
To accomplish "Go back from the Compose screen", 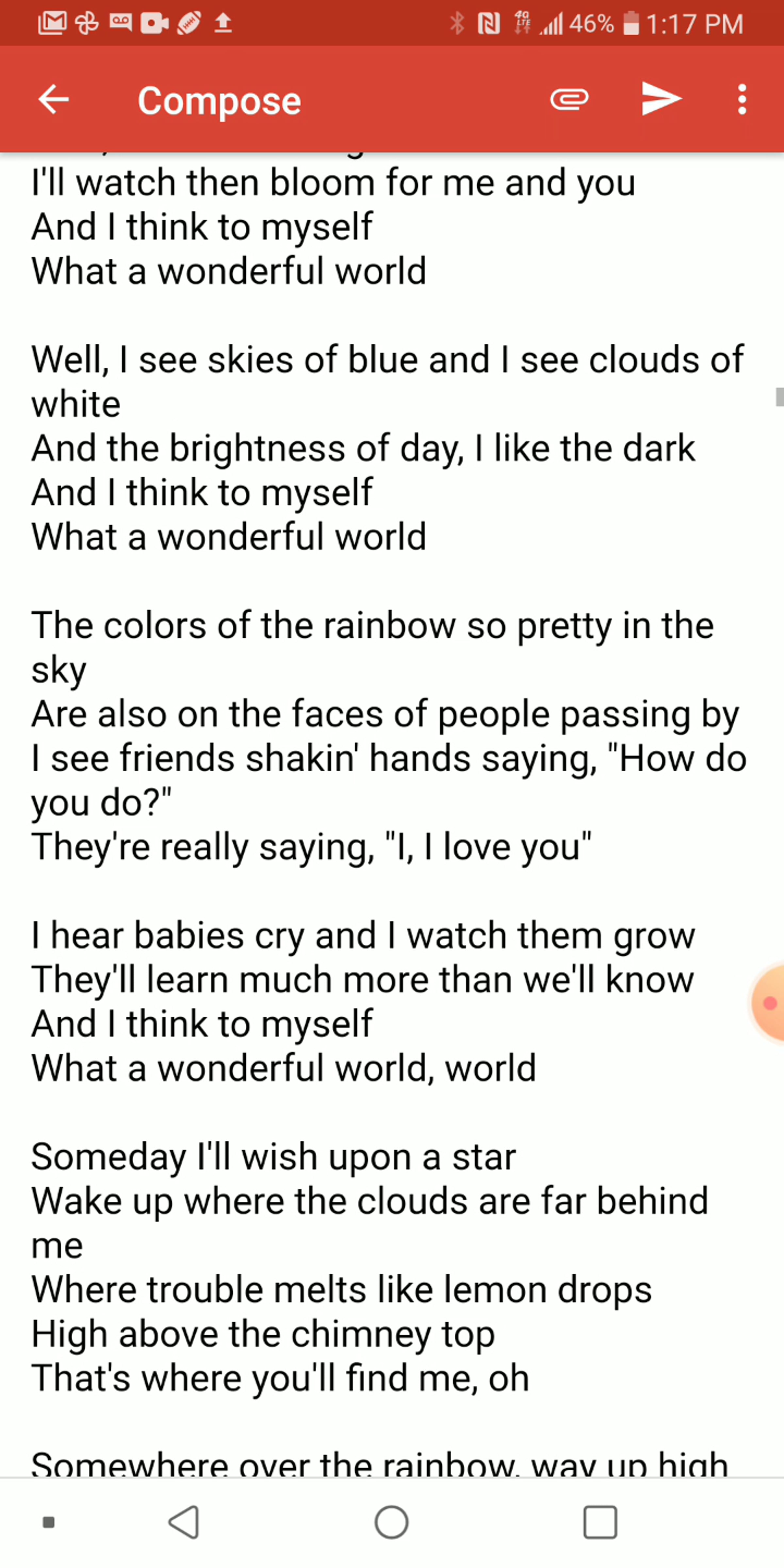I will coord(54,99).
